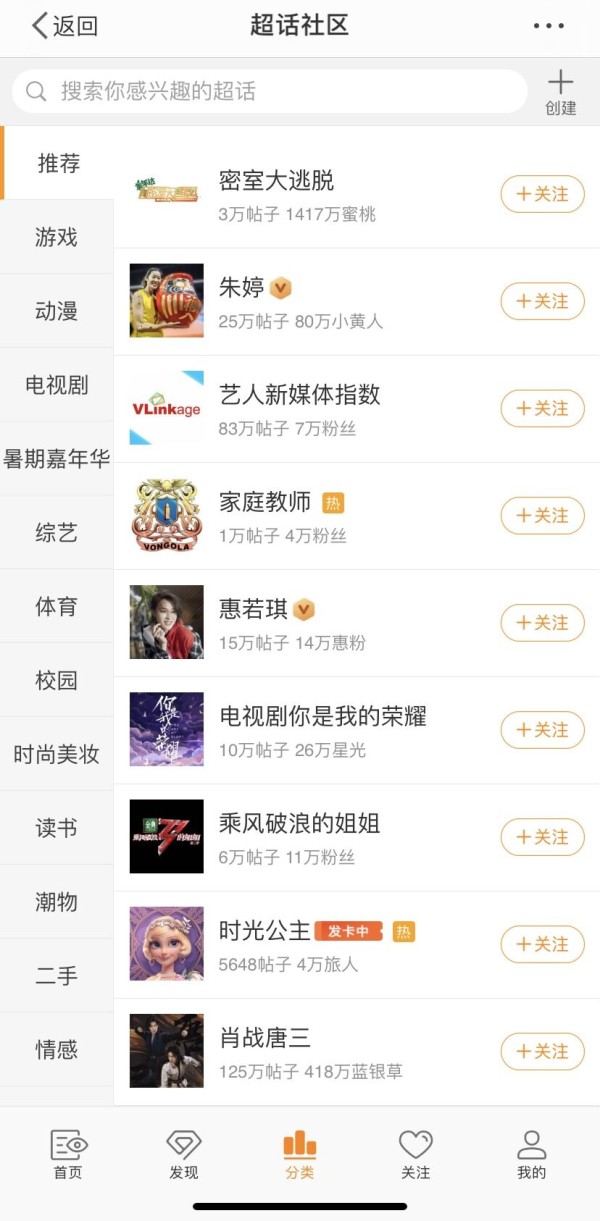
Task: Follow the 家庭教师 super topic
Action: tap(542, 515)
